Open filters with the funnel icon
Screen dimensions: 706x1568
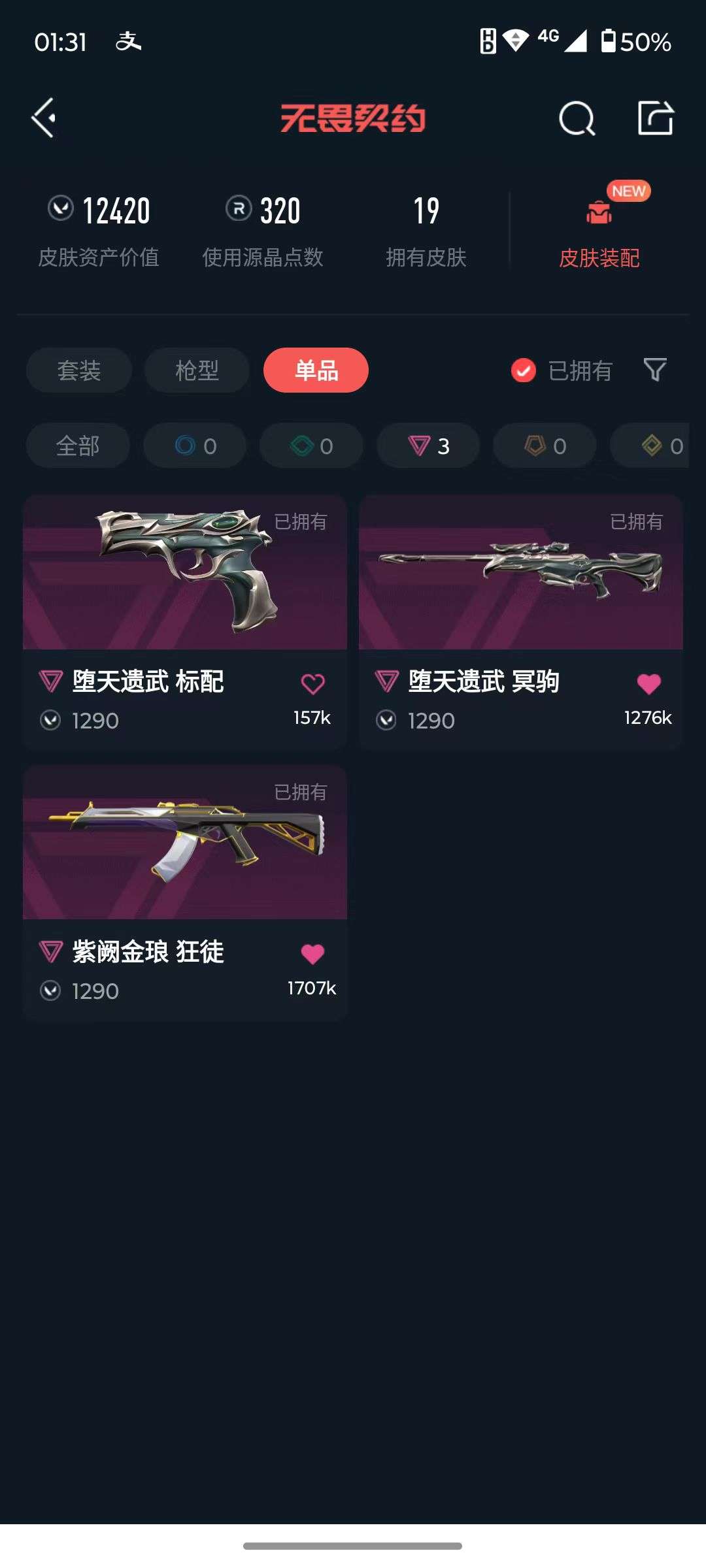click(x=656, y=370)
